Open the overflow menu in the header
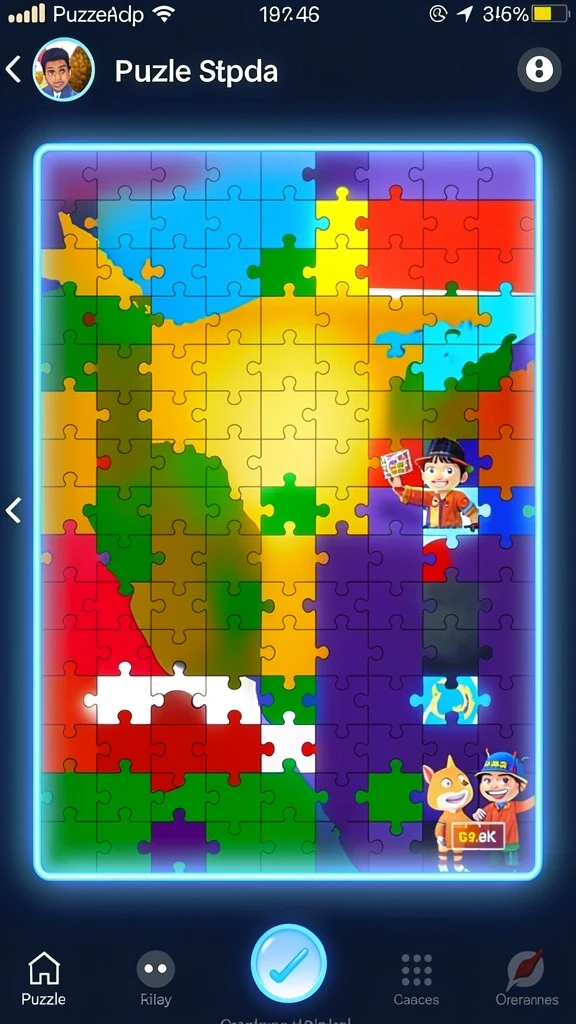Viewport: 576px width, 1024px height. (x=539, y=69)
